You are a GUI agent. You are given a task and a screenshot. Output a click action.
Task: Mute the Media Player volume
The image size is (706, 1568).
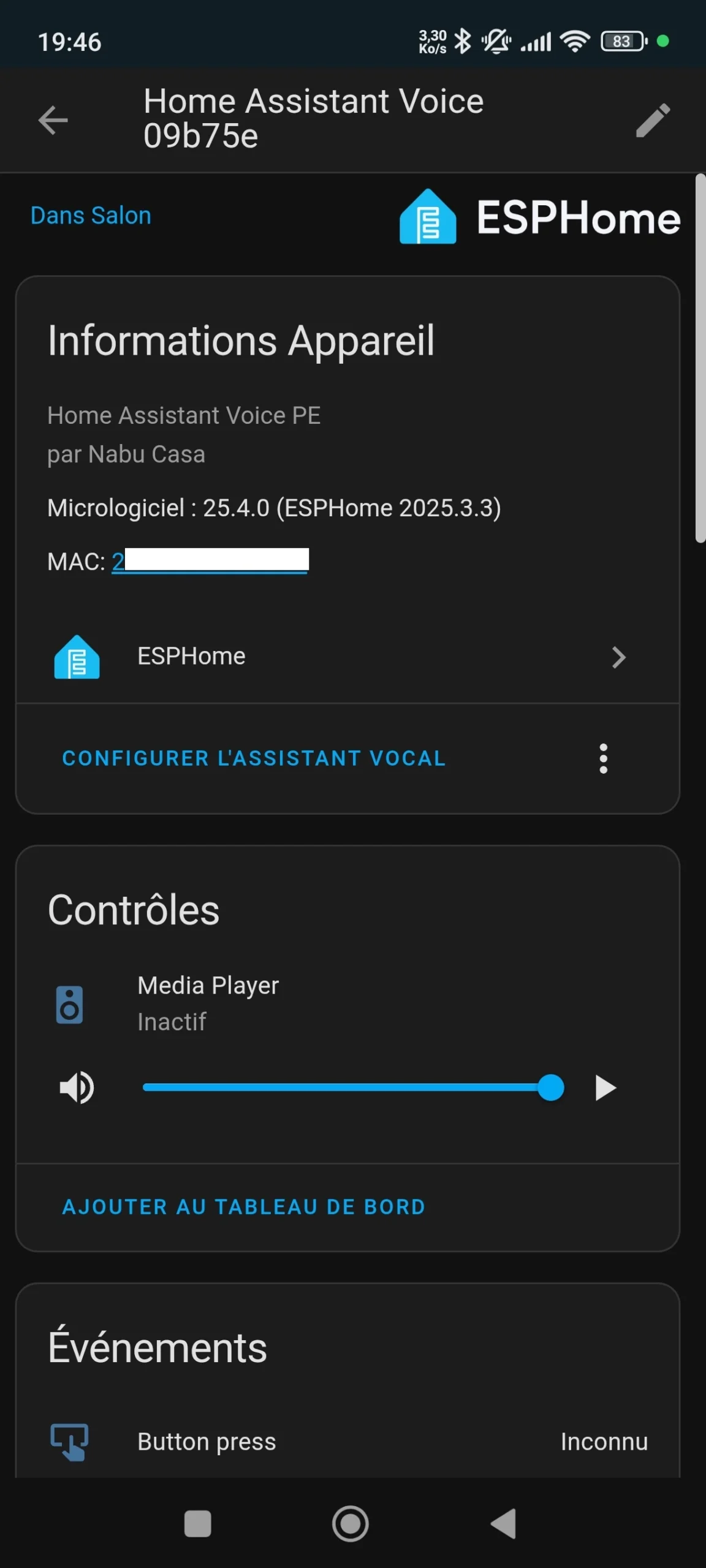point(77,1088)
